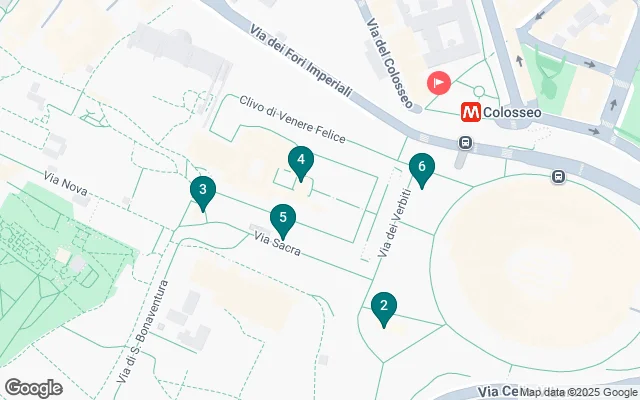The width and height of the screenshot is (640, 400).
Task: Open map marker number 4
Action: tap(300, 160)
